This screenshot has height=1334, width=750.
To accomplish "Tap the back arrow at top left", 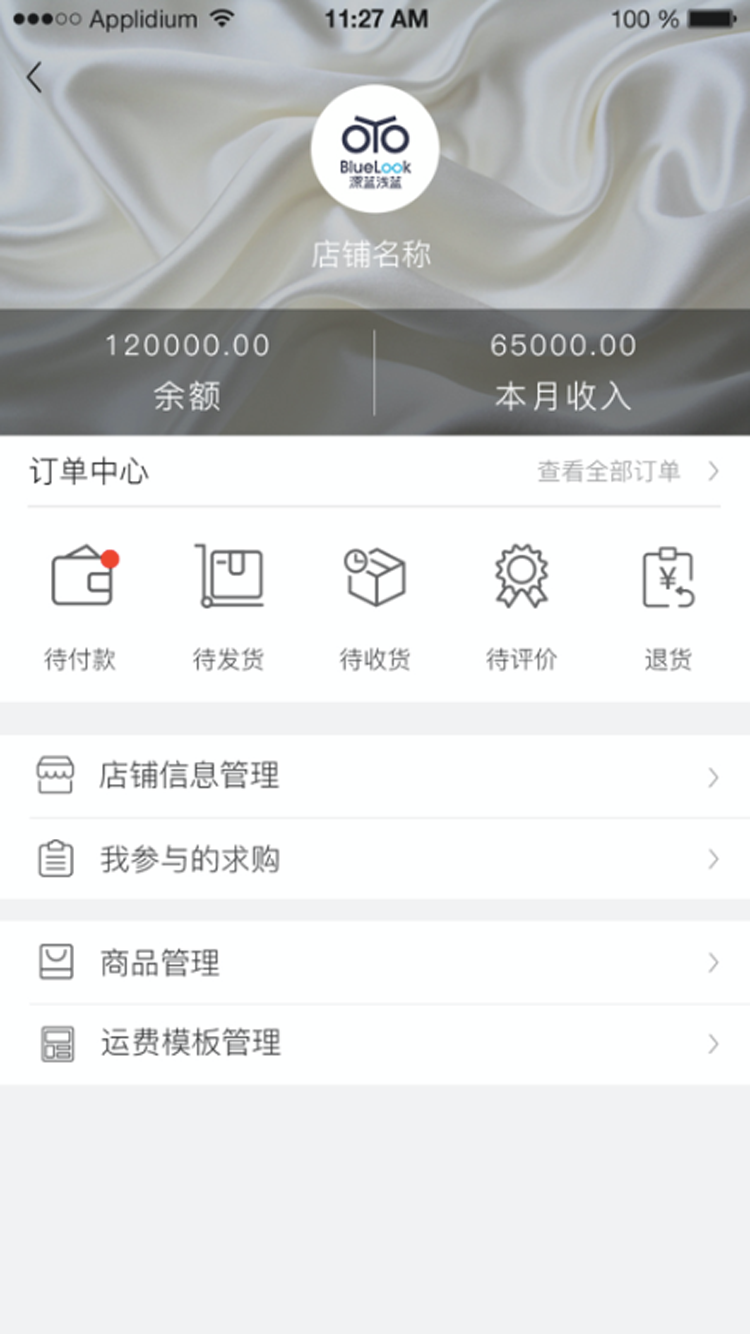I will (x=36, y=76).
